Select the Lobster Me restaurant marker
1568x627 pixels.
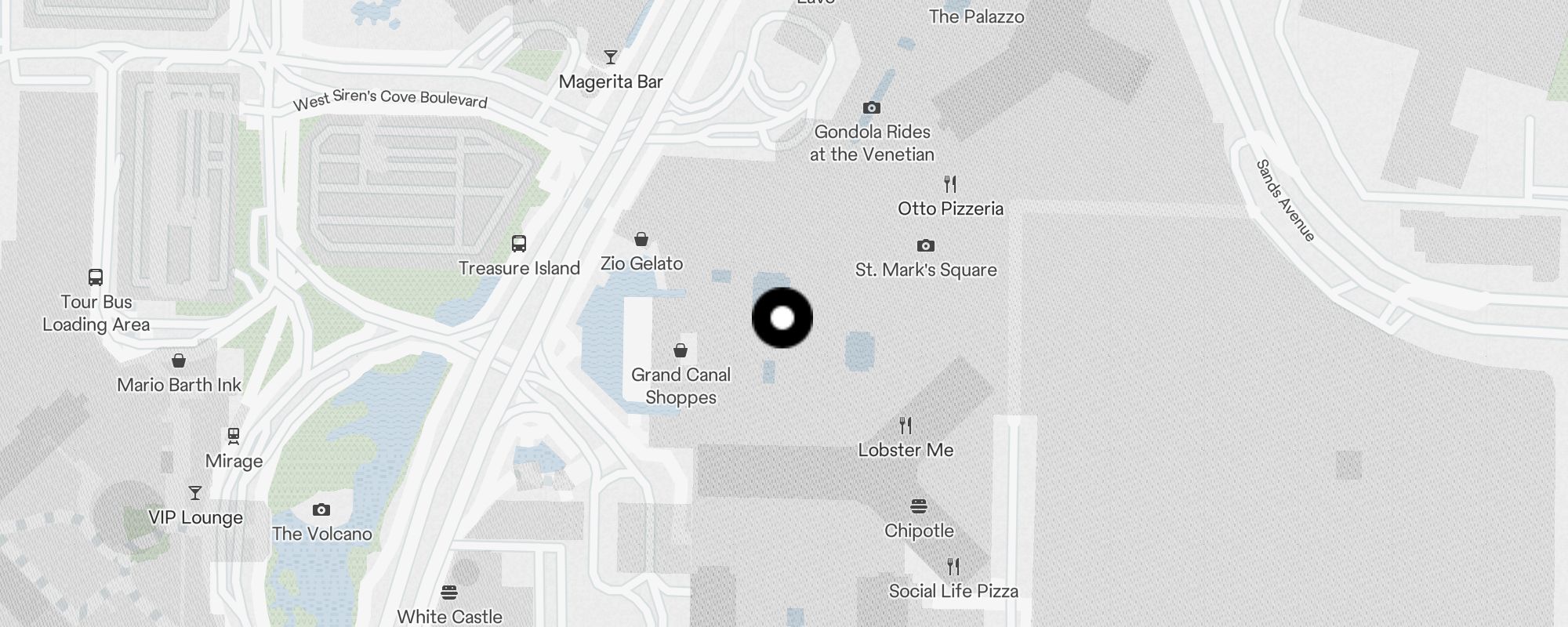click(x=906, y=426)
